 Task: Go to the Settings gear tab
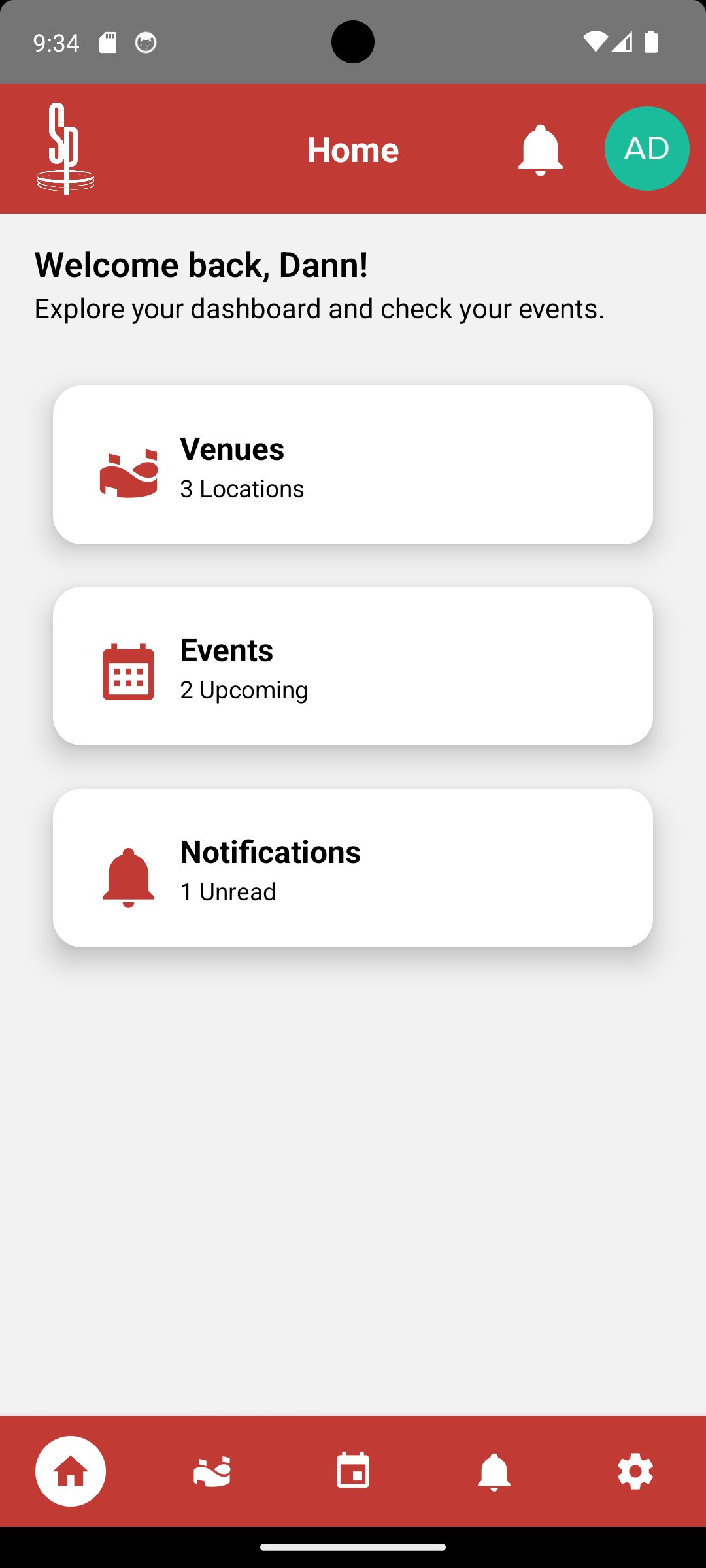(635, 1471)
